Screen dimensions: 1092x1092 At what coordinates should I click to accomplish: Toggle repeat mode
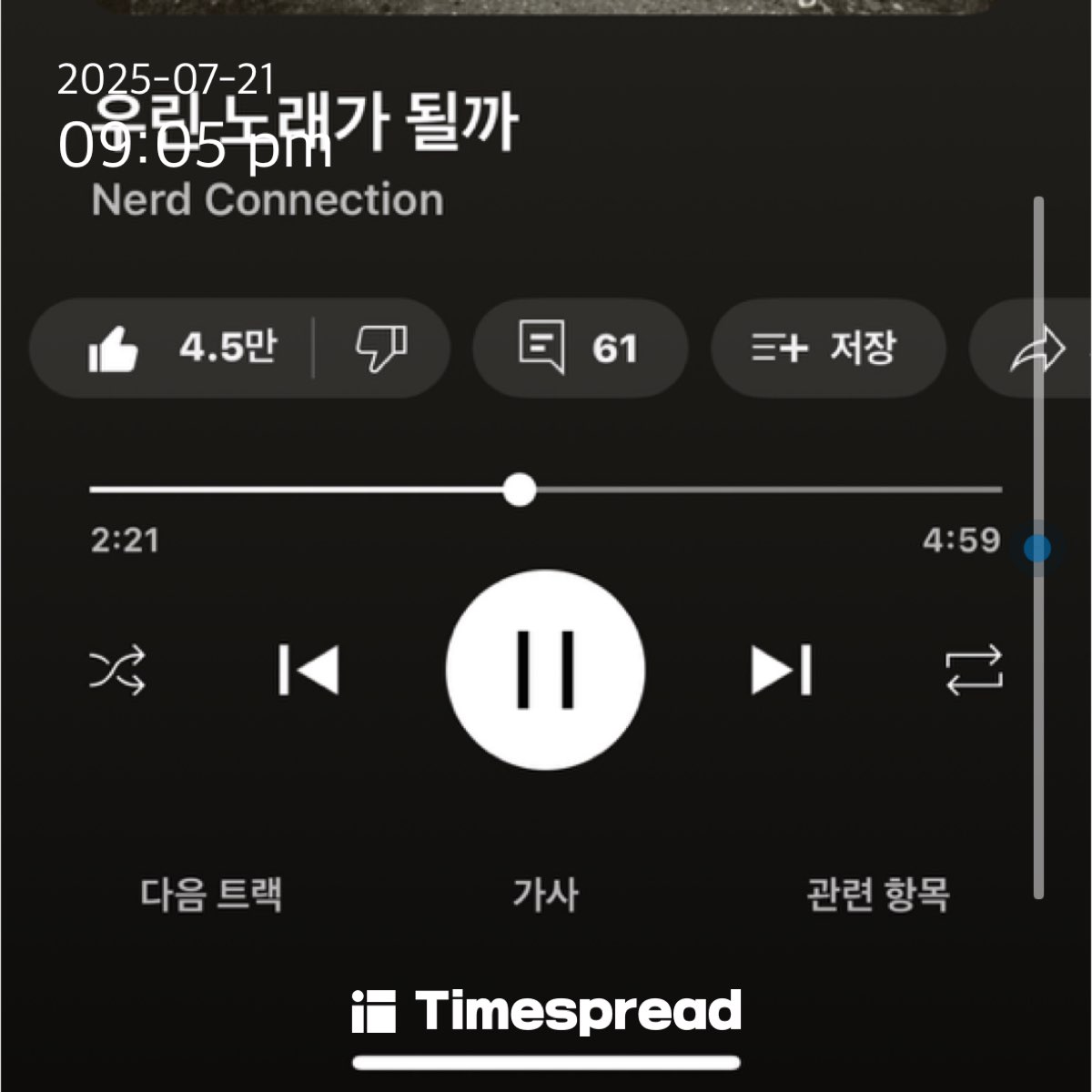pos(974,671)
